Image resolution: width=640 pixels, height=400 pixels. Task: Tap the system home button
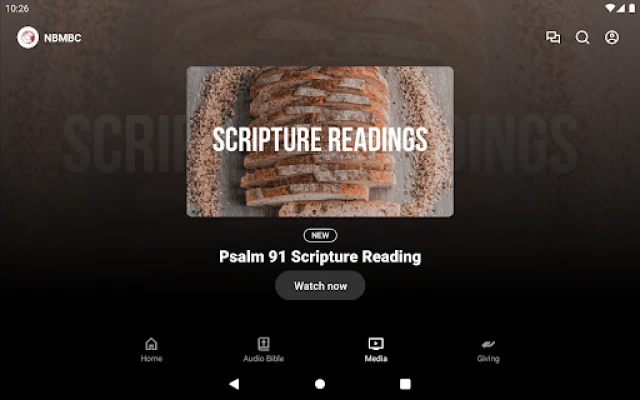click(320, 383)
